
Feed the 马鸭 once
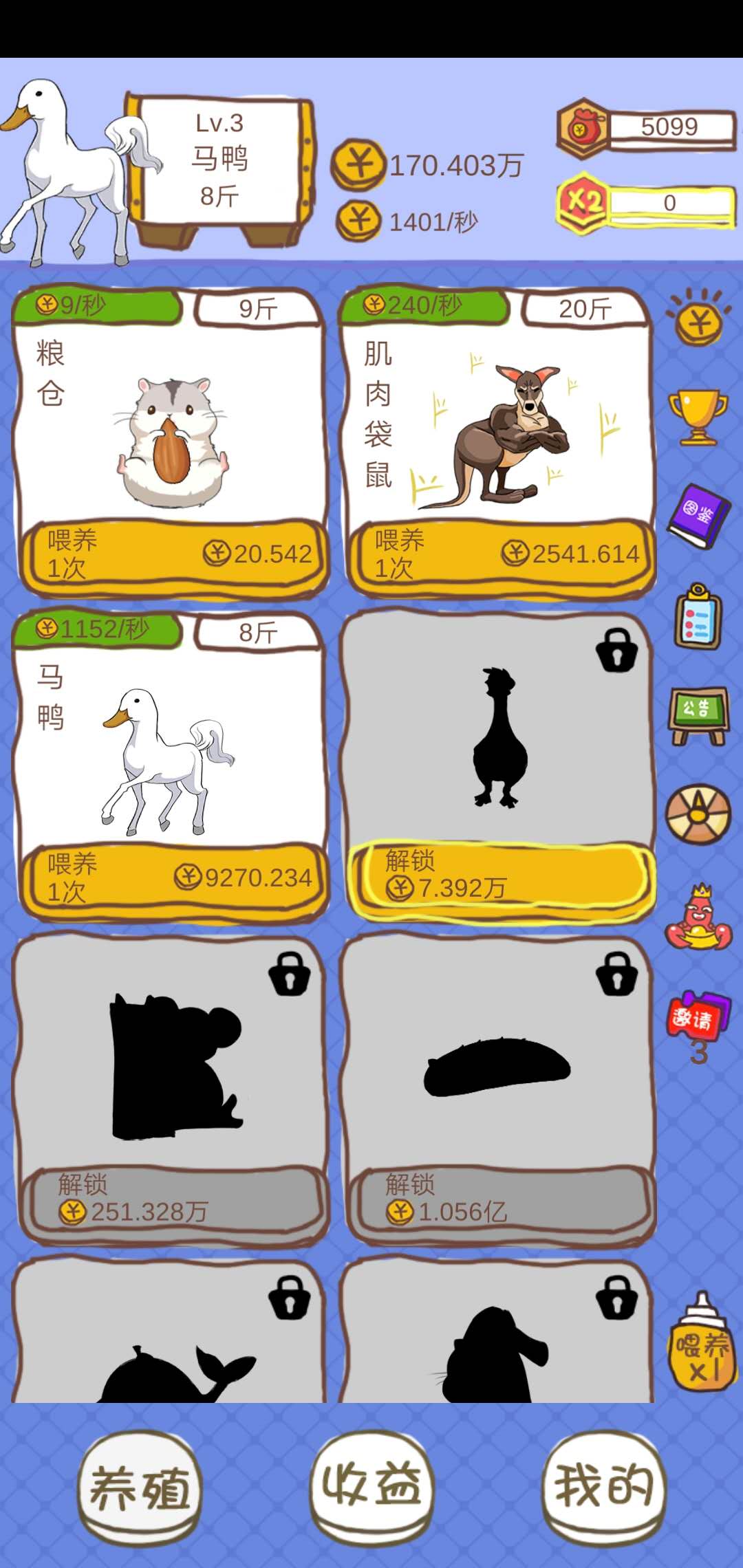tap(173, 878)
